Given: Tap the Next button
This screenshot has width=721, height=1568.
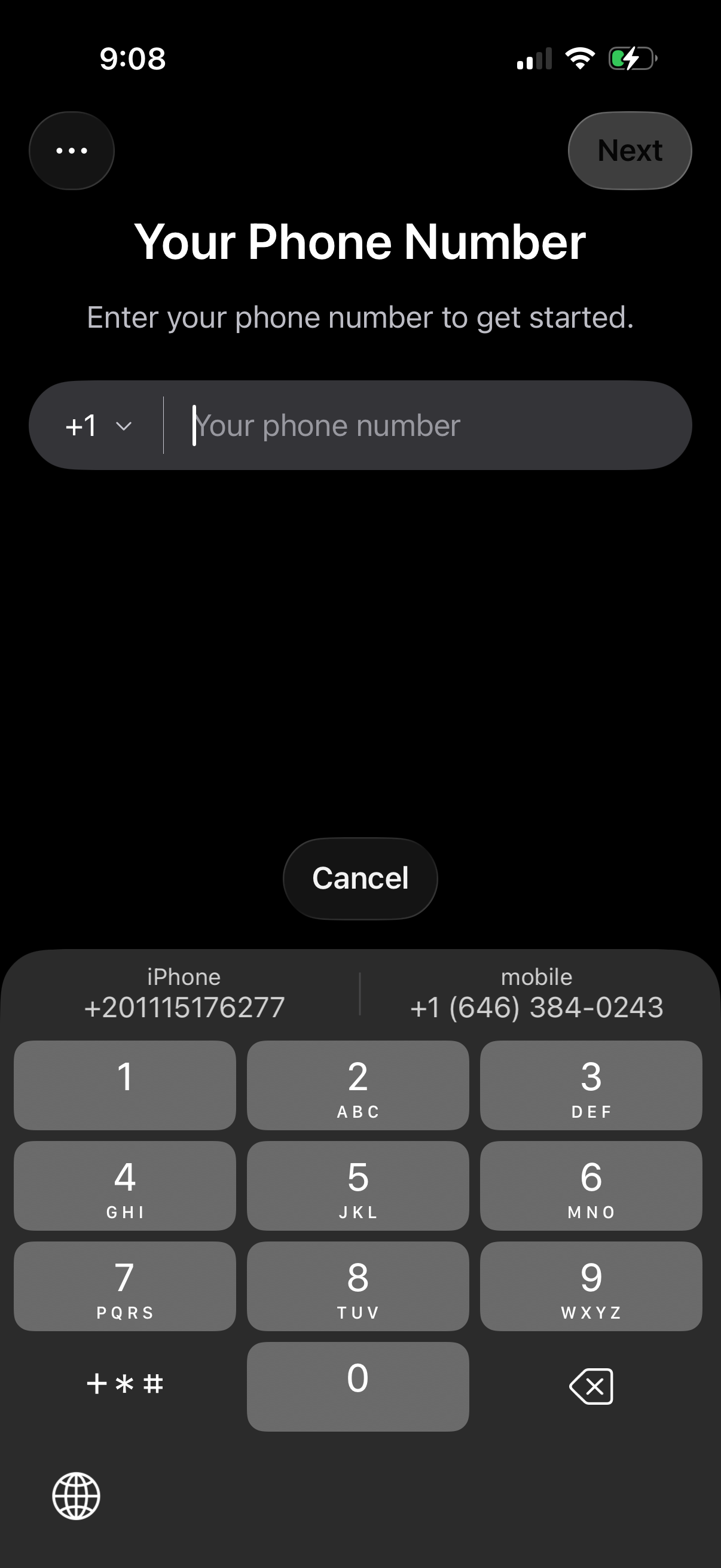Looking at the screenshot, I should 629,150.
